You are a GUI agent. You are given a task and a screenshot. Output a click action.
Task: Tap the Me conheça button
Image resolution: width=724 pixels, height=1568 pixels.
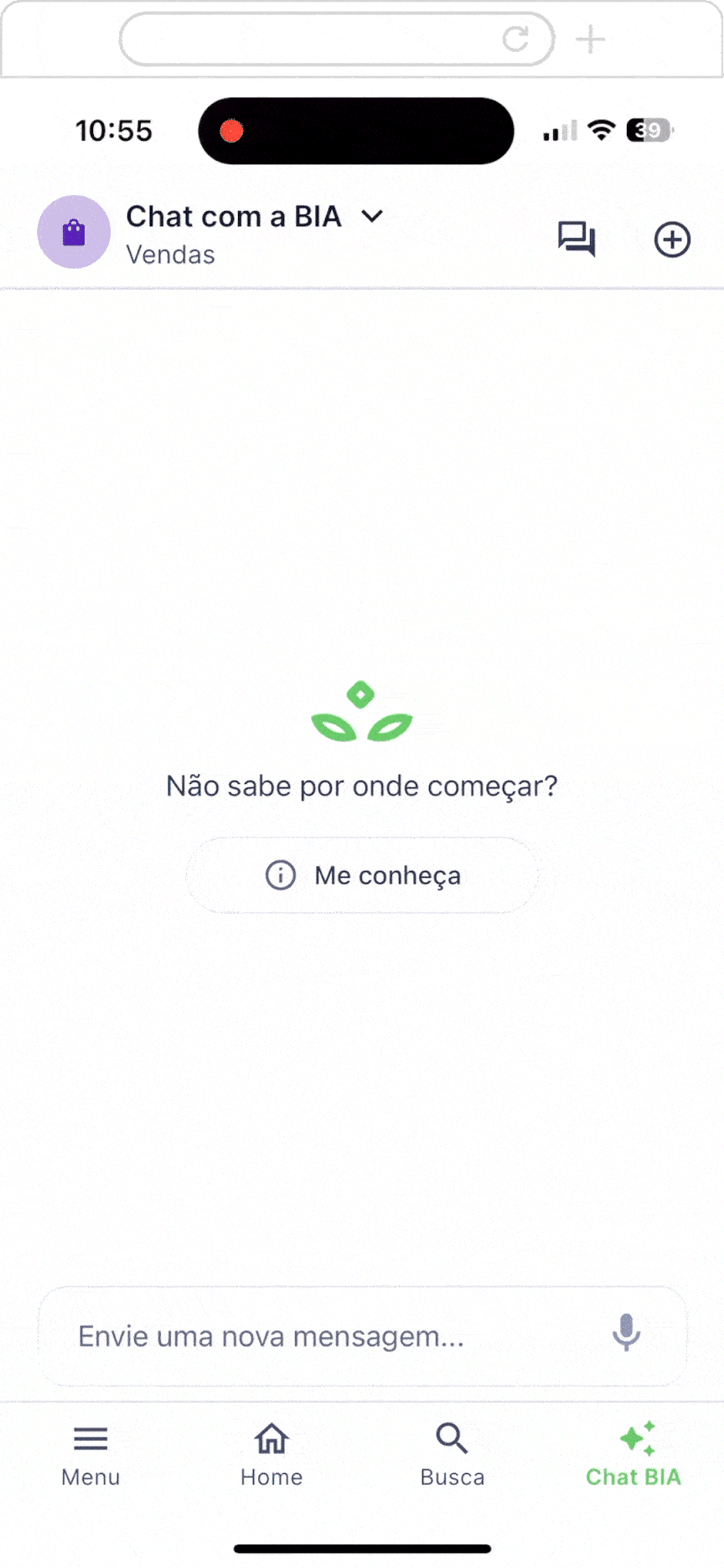[362, 875]
